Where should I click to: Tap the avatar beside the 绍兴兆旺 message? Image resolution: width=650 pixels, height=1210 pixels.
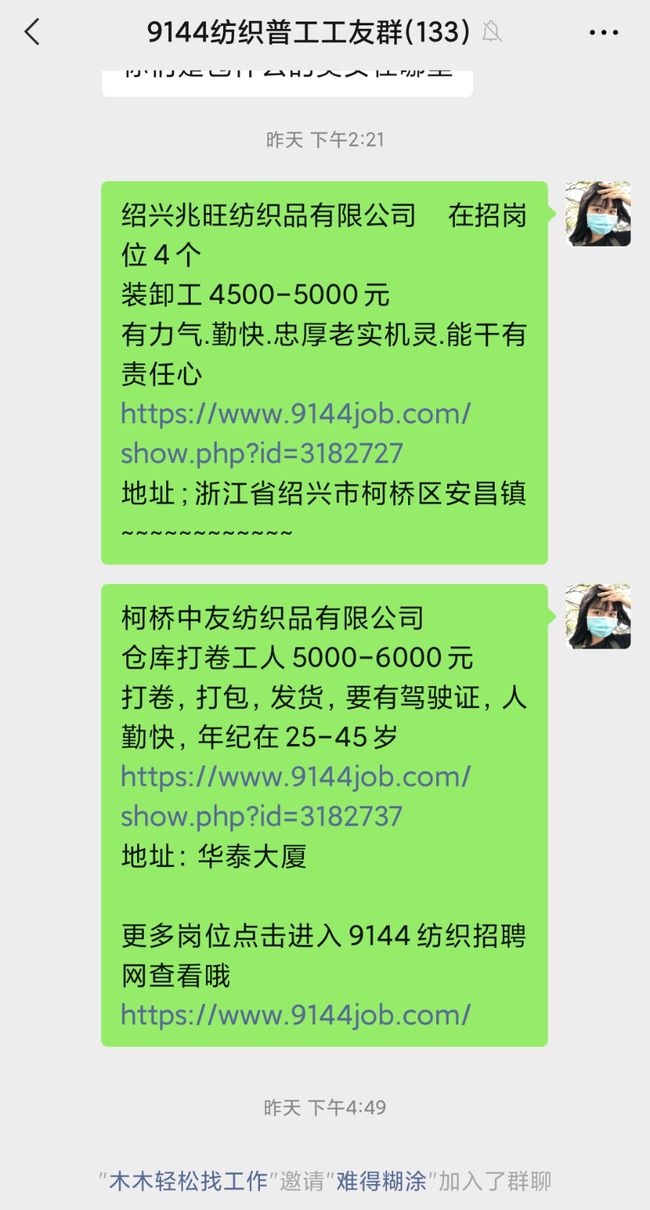[598, 214]
